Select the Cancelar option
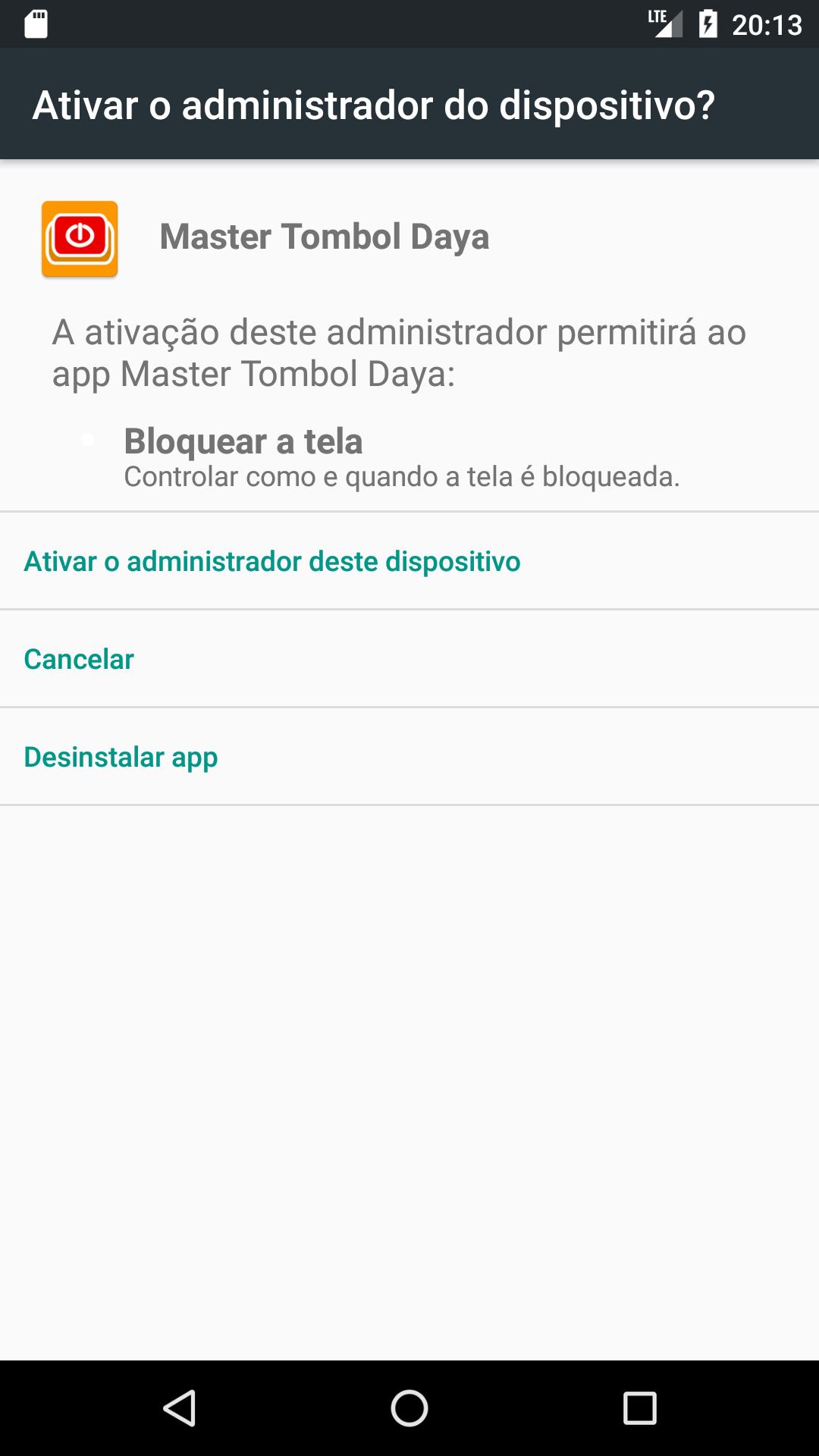 [x=409, y=659]
